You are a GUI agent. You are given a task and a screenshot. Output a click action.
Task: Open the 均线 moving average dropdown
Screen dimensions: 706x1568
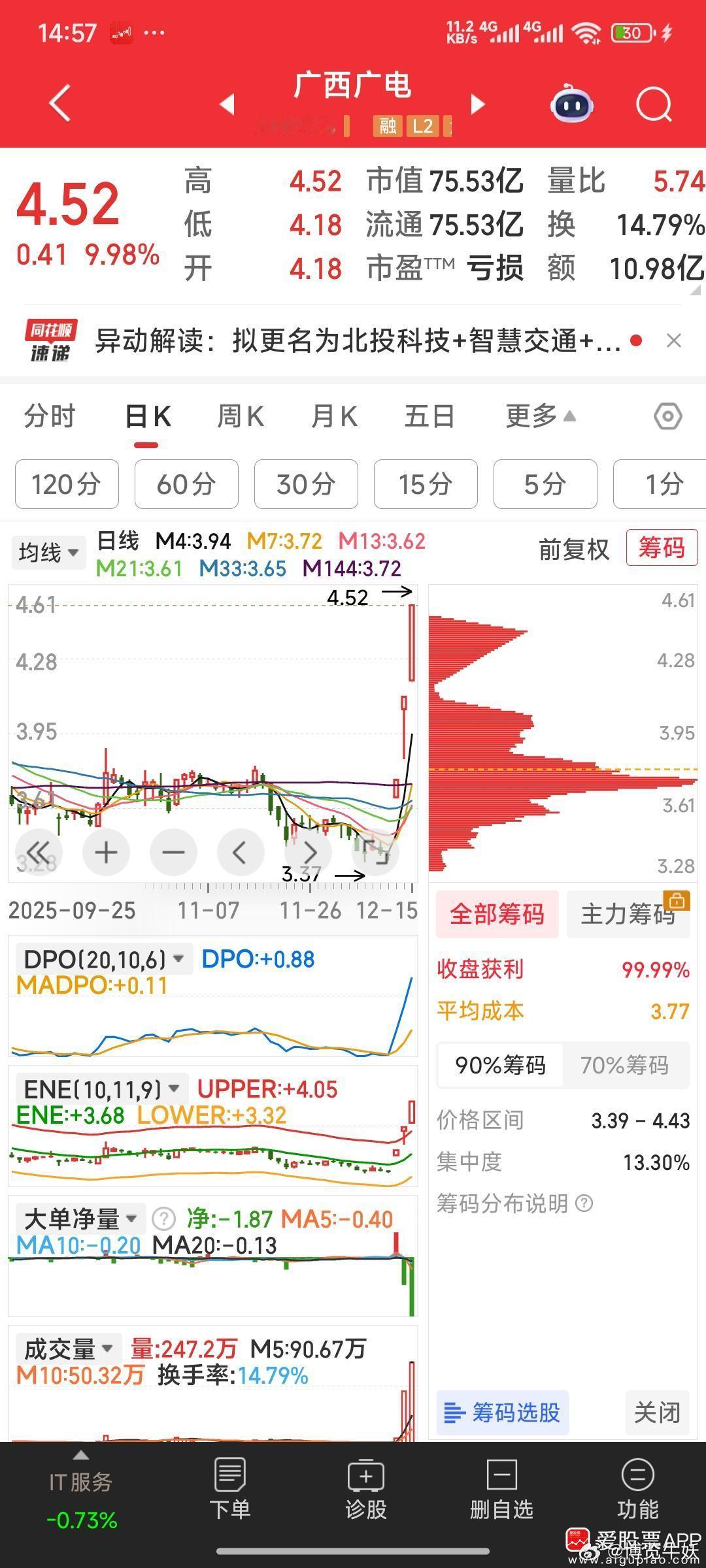[48, 552]
